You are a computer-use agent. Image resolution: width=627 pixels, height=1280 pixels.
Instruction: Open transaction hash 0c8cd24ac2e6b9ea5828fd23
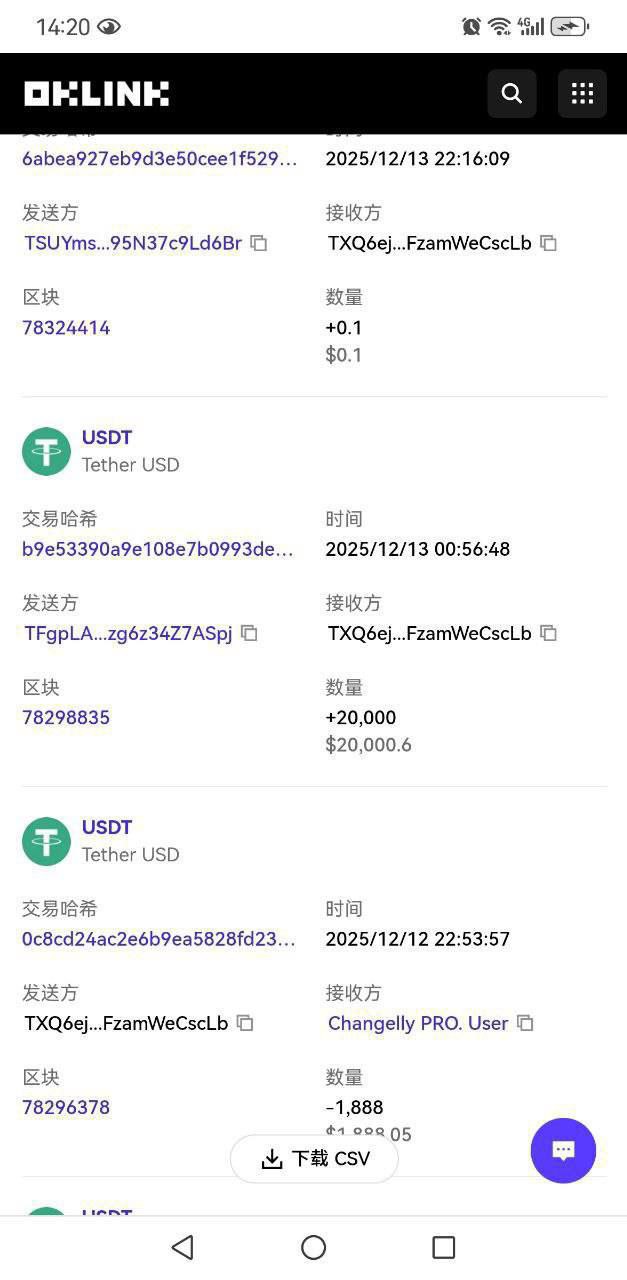(x=158, y=939)
